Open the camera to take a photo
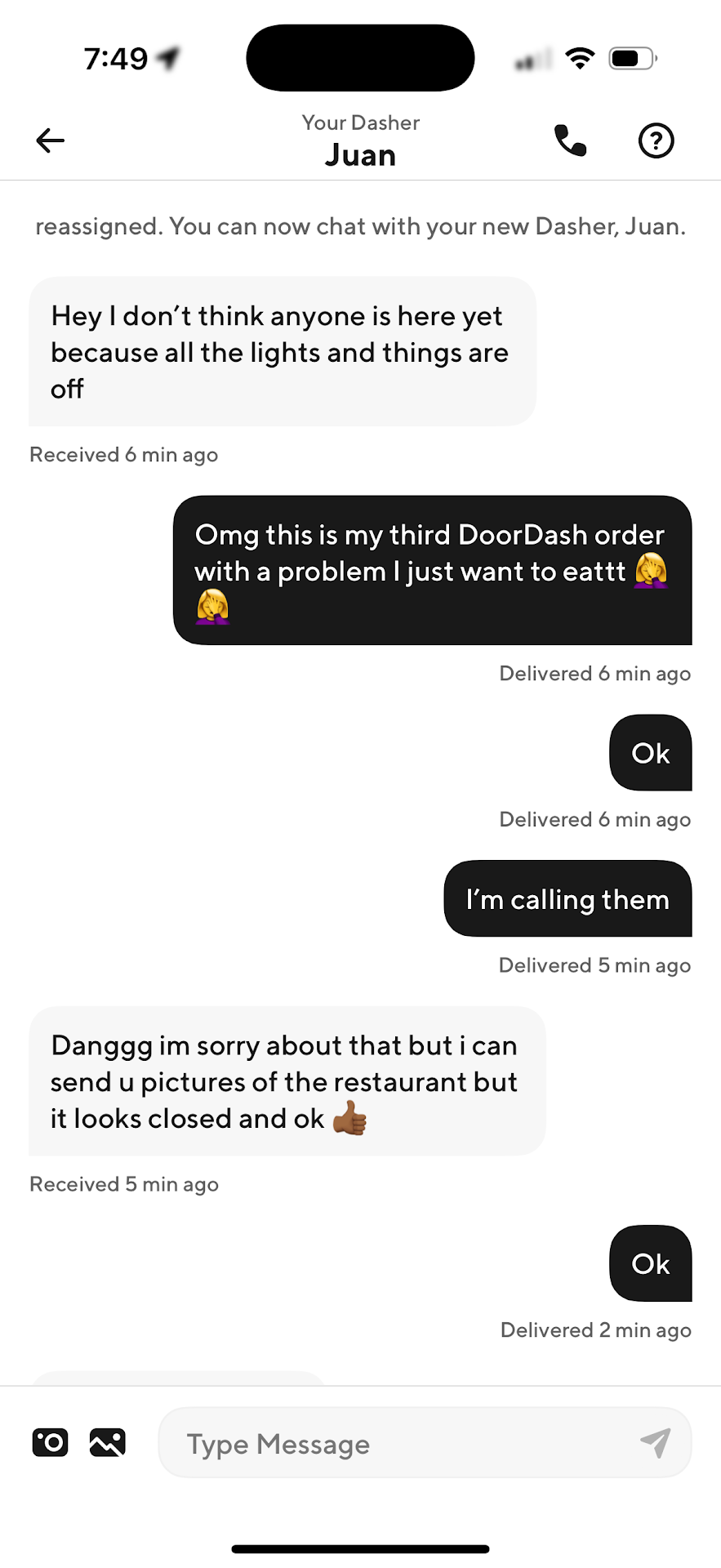 [x=50, y=1443]
